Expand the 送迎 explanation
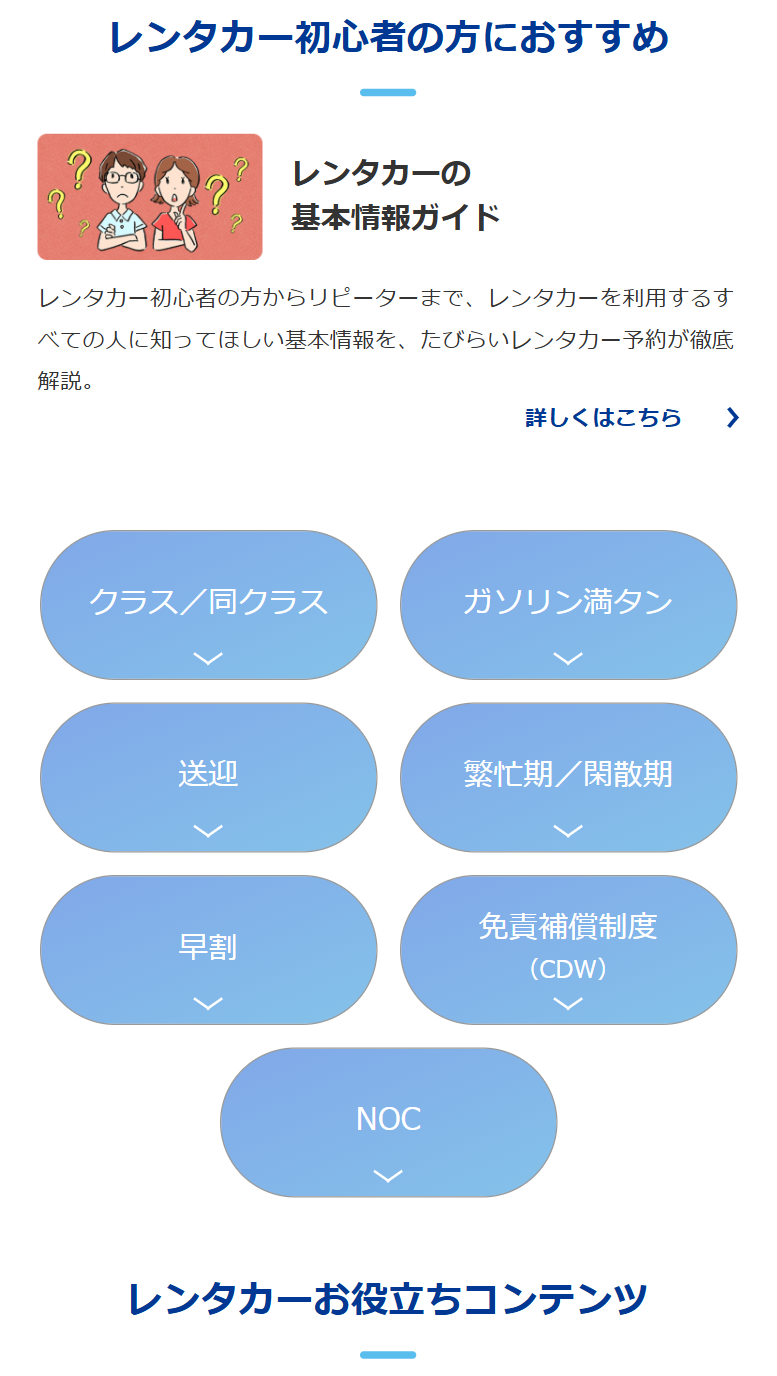 (209, 777)
